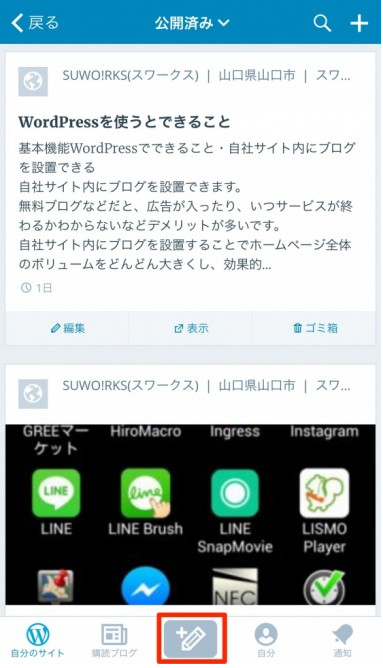The image size is (383, 668).
Task: Open the search magnifier icon
Action: 322,23
